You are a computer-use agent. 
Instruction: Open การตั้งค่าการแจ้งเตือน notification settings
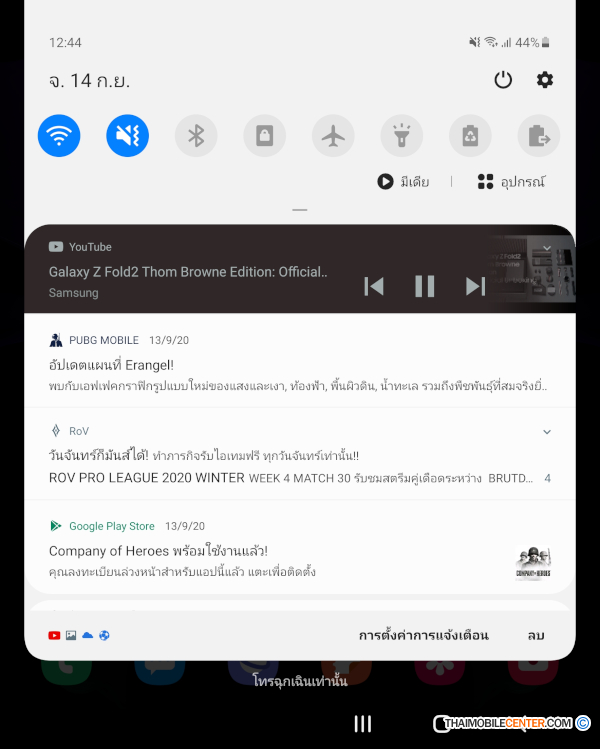(x=424, y=635)
